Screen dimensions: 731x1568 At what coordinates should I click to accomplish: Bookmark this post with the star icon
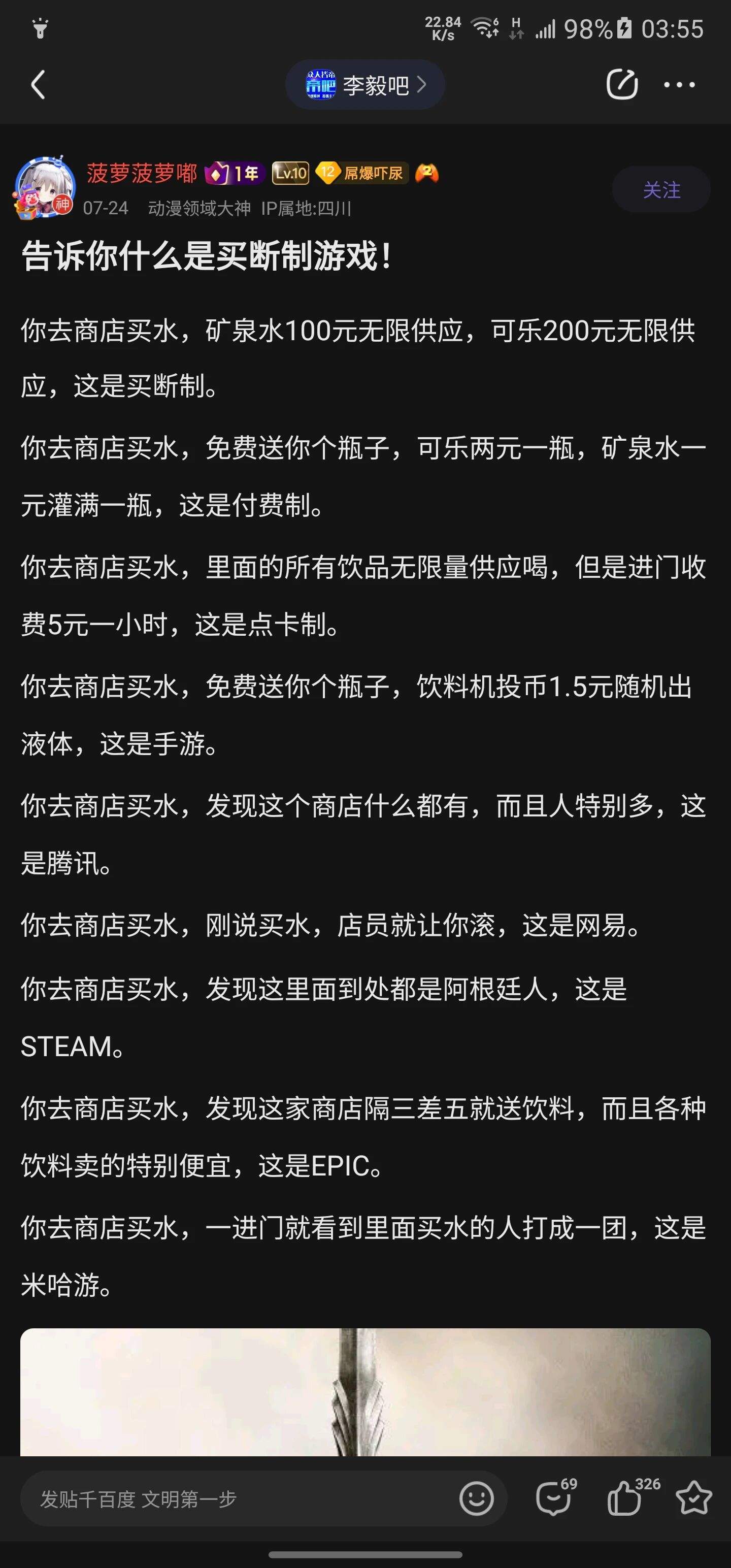tap(694, 1498)
